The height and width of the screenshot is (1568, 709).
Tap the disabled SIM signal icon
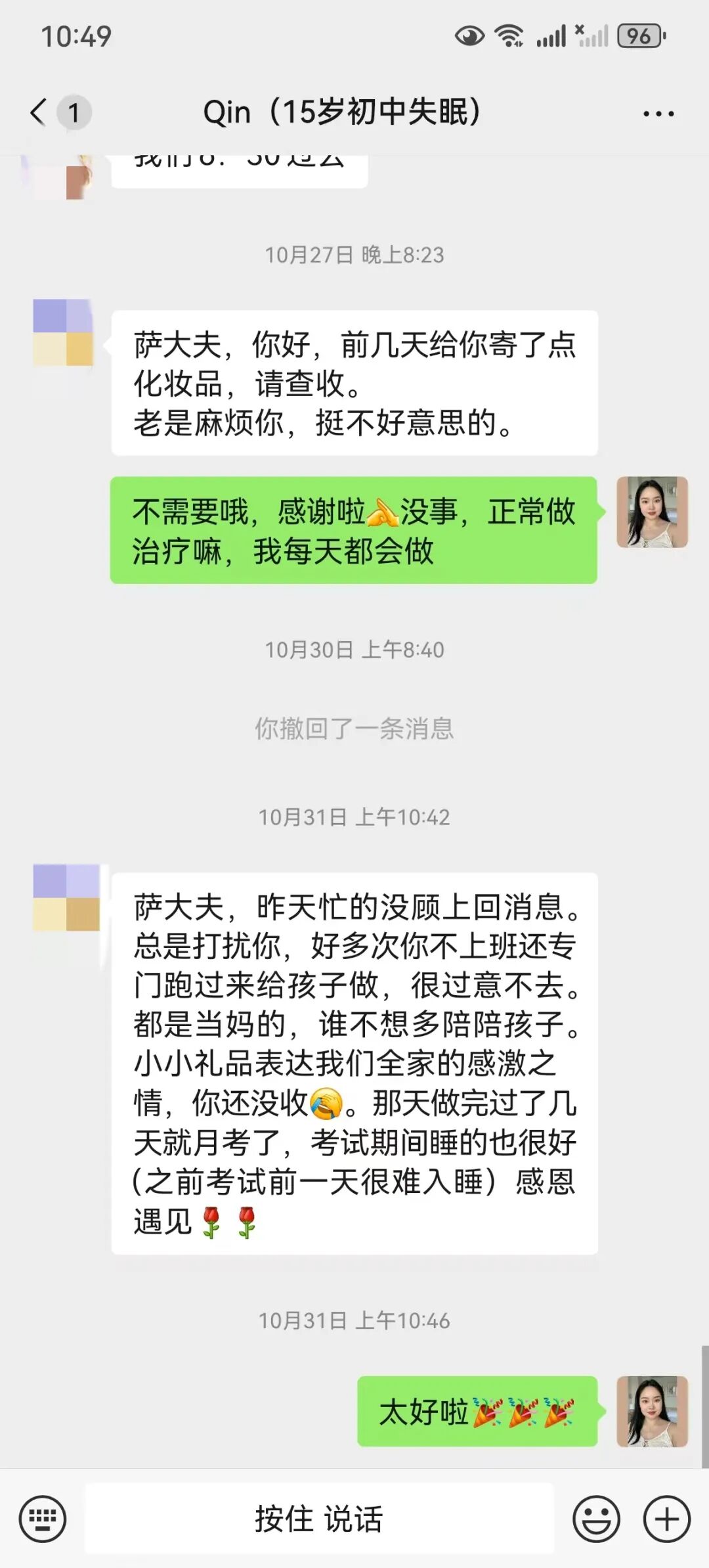click(x=594, y=36)
